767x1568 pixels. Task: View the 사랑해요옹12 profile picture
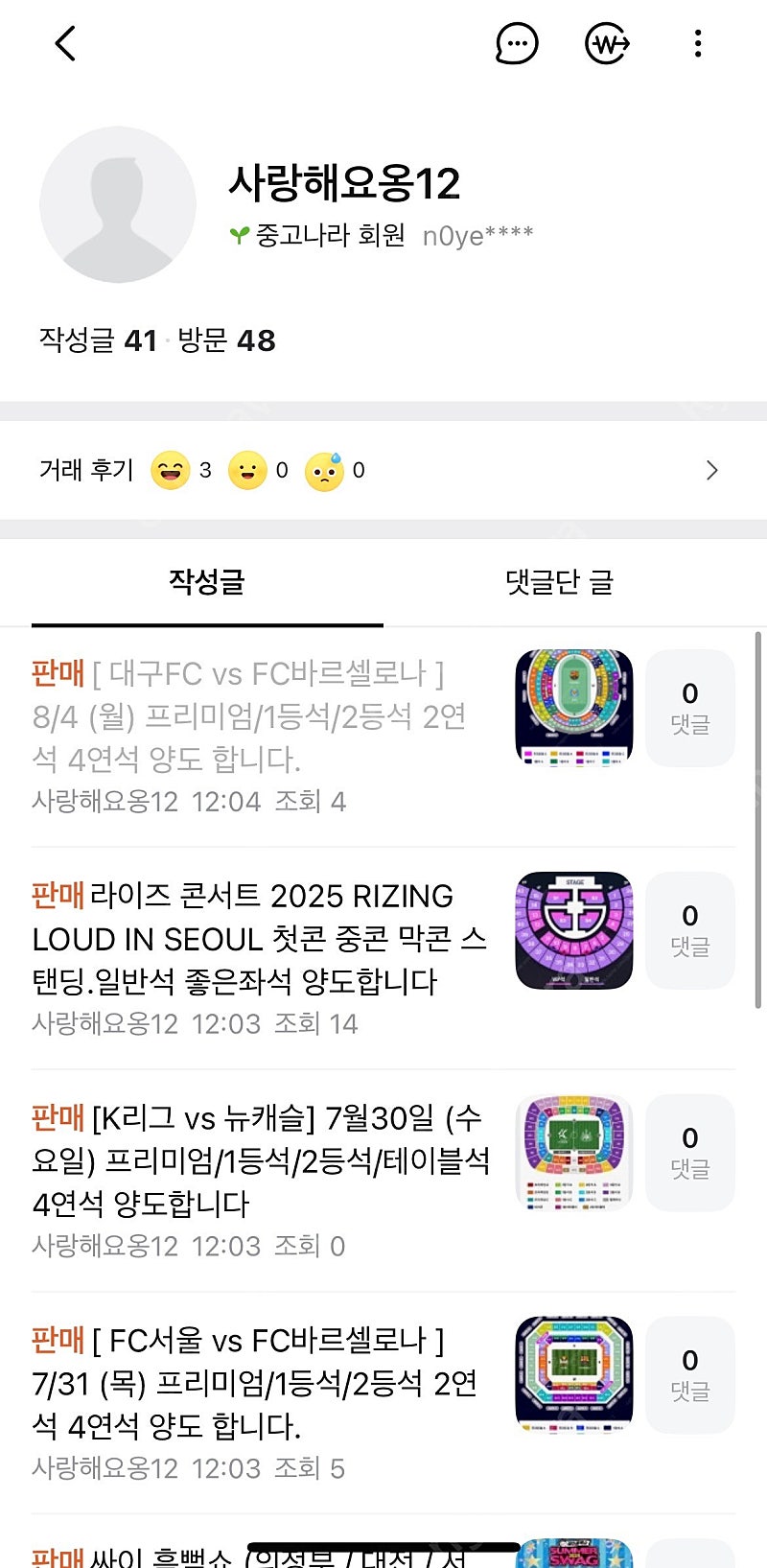point(118,204)
